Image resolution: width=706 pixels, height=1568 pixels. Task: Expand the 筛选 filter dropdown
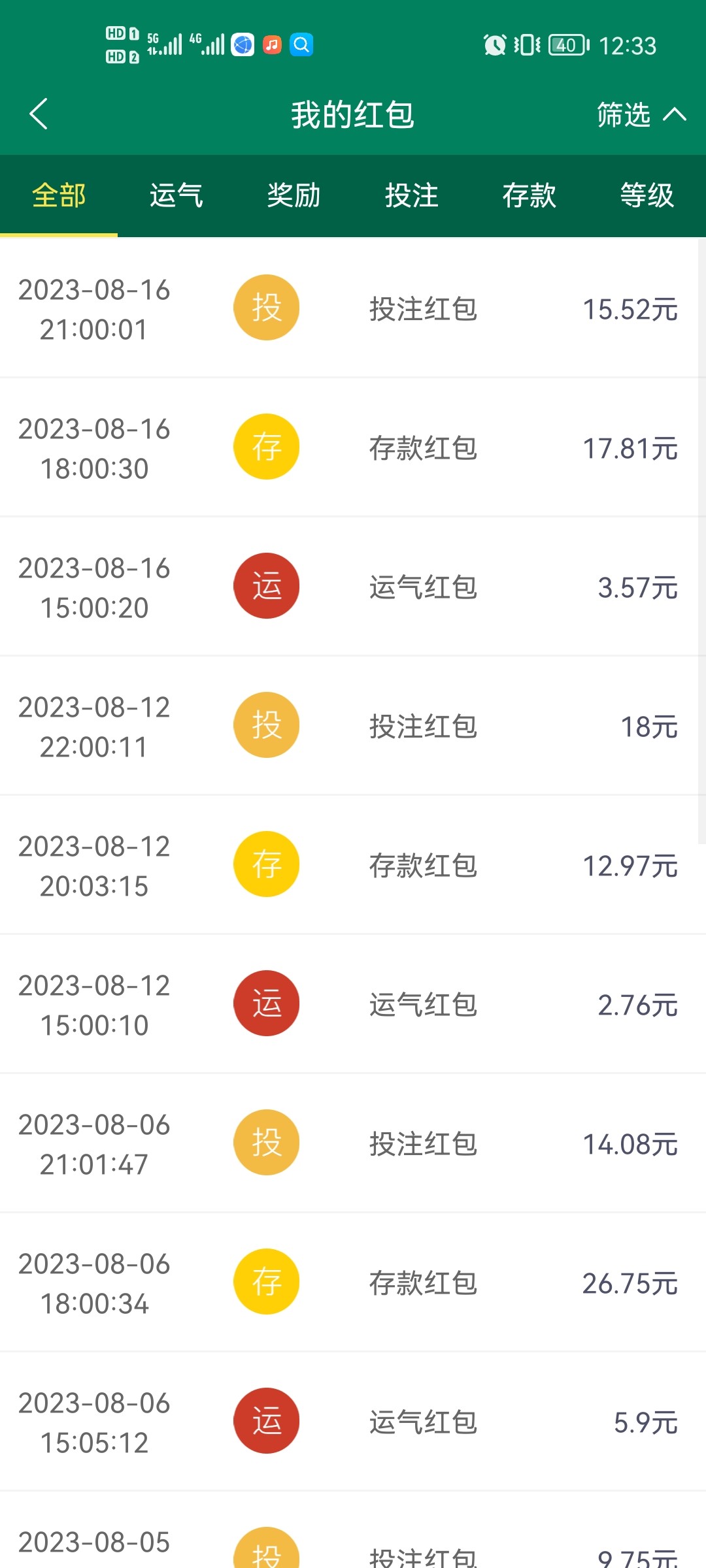point(641,115)
